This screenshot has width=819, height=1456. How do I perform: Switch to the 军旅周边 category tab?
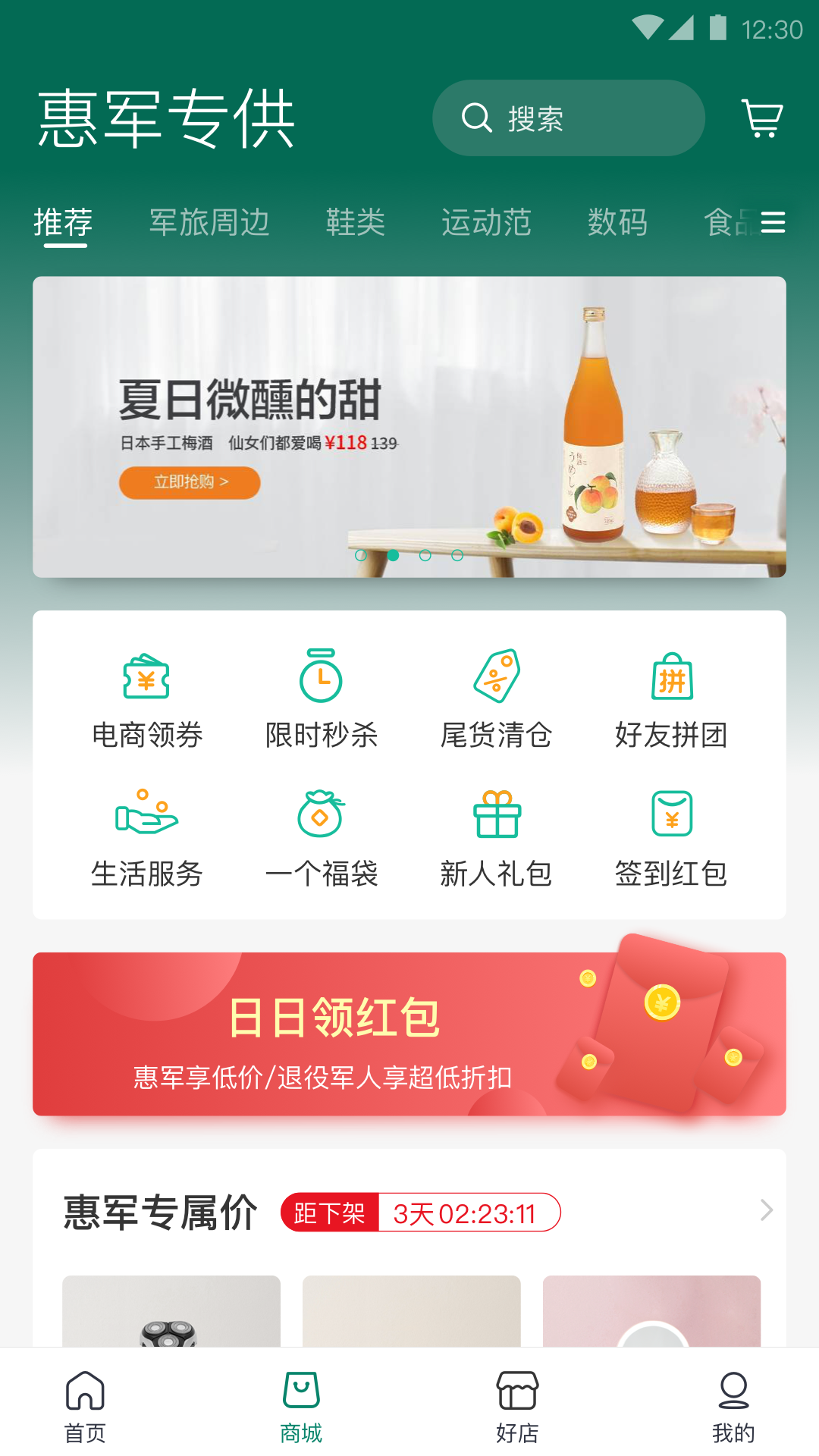(209, 222)
